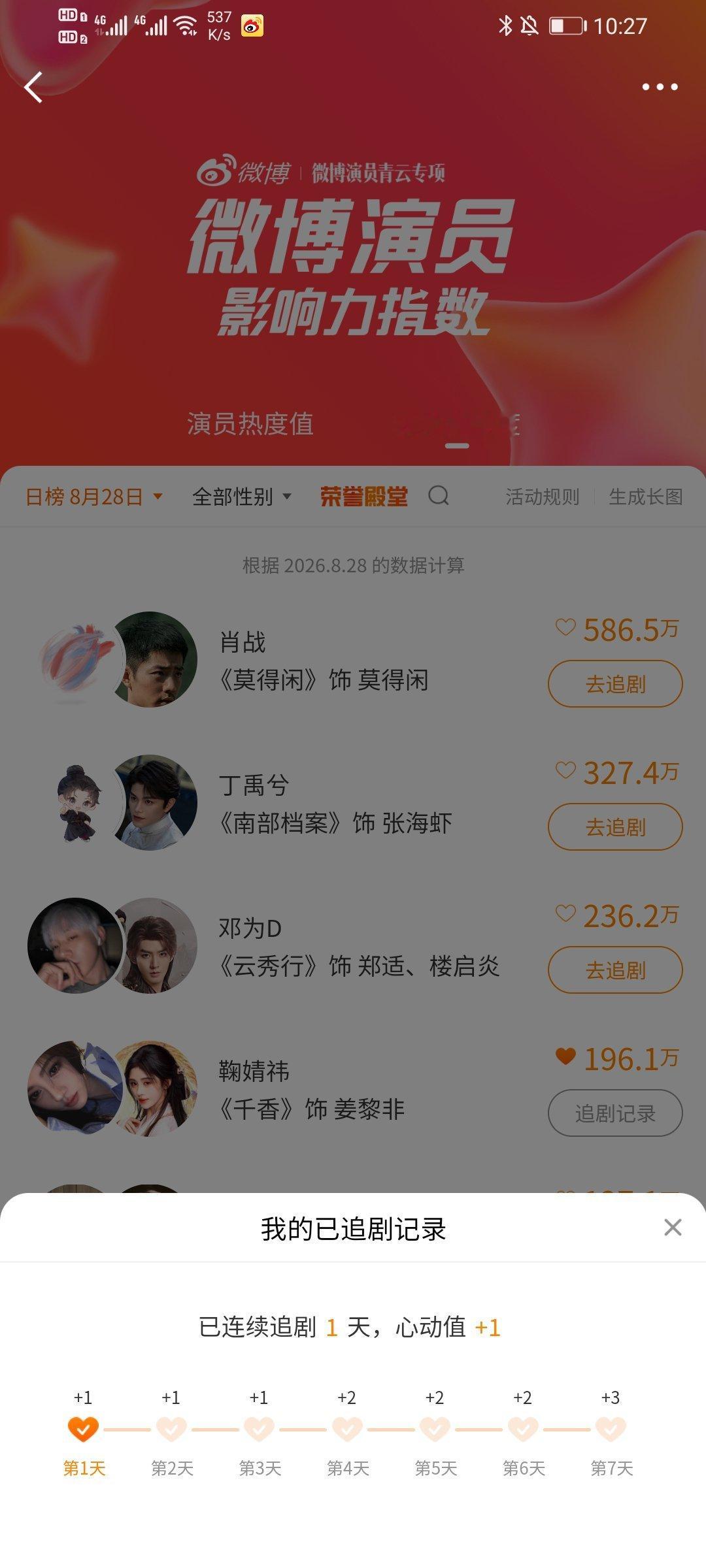Tap 去追剧 for 肖战

click(x=615, y=683)
